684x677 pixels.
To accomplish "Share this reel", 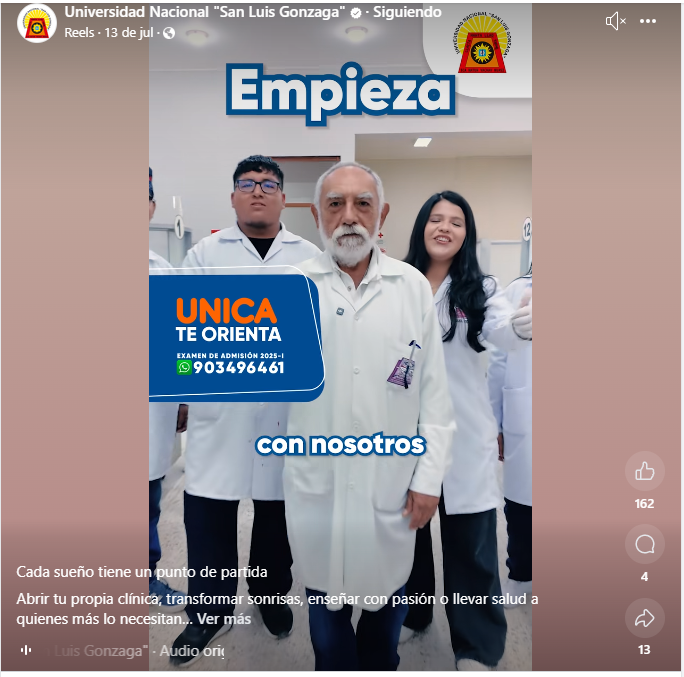I will [644, 617].
